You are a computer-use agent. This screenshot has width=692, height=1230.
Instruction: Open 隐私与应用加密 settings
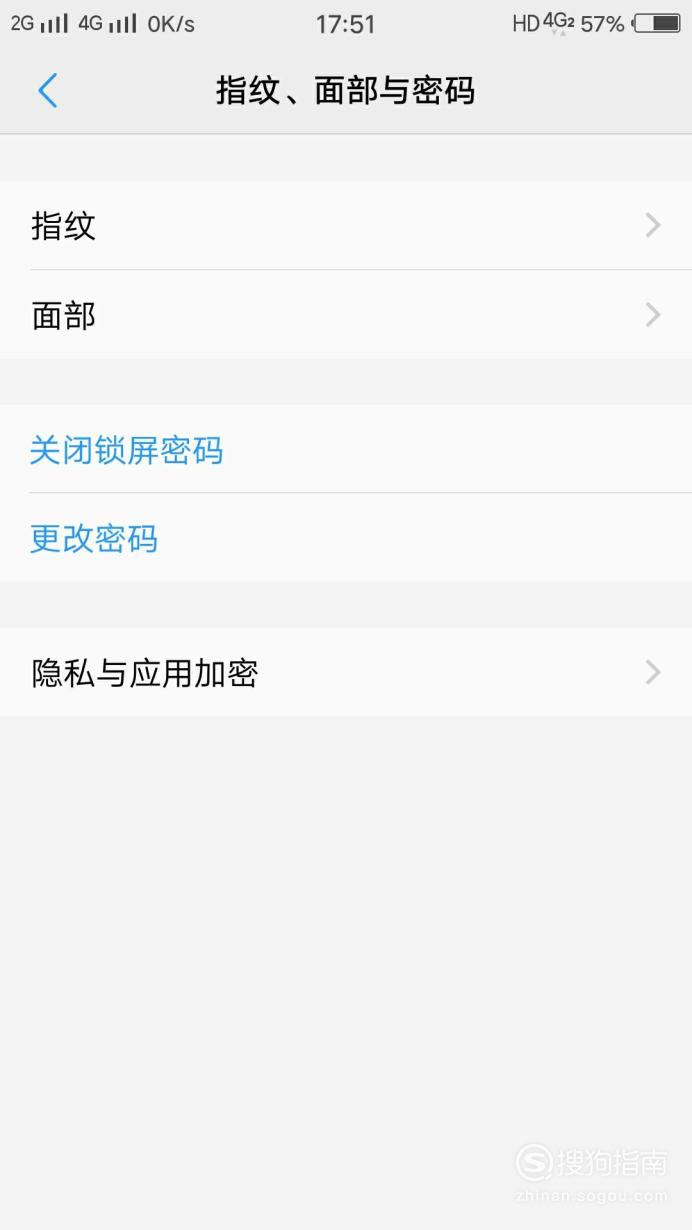click(x=346, y=672)
